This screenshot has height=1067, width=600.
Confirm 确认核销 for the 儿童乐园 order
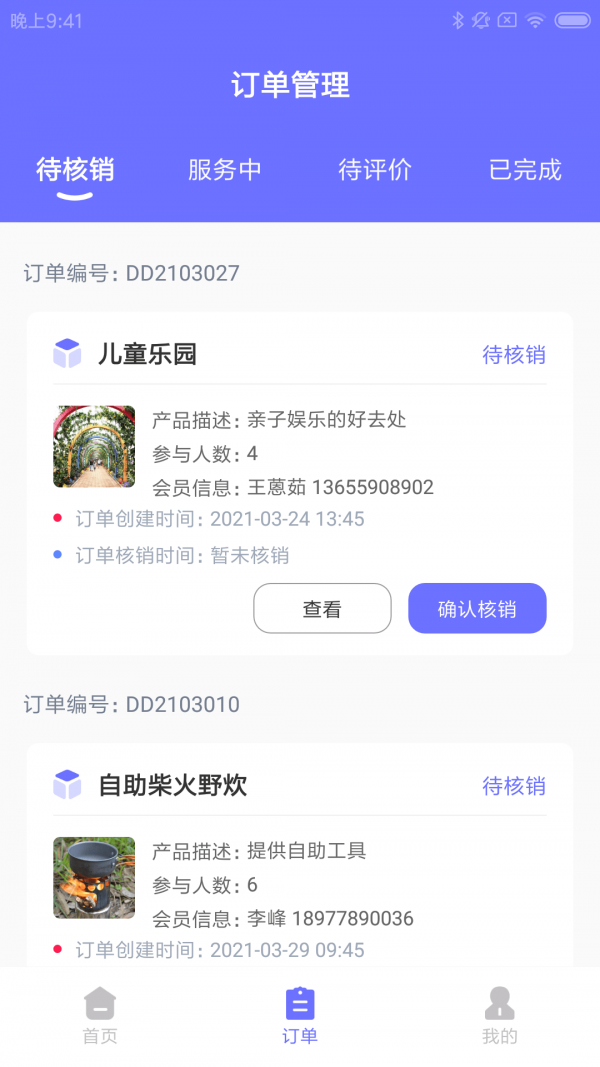pos(477,608)
